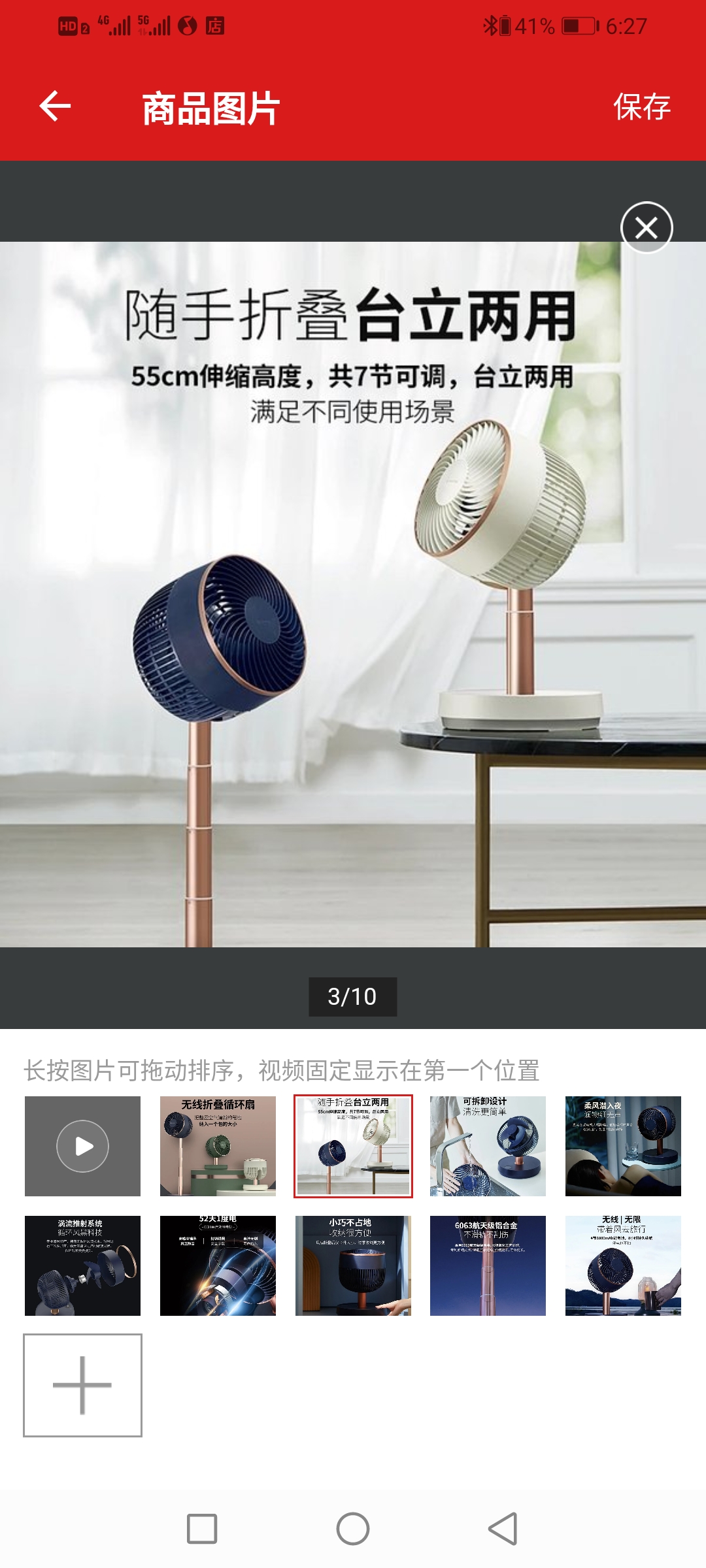Tap the system home button
This screenshot has height=1568, width=706.
(353, 1529)
